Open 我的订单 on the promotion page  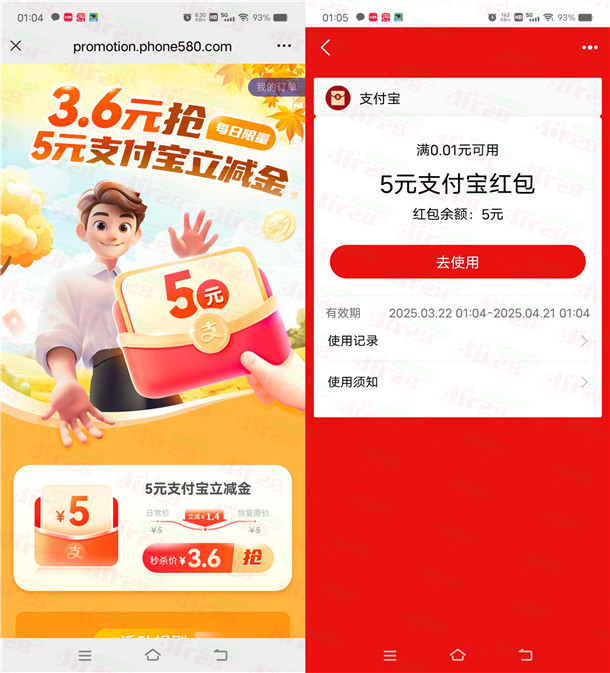pos(273,87)
